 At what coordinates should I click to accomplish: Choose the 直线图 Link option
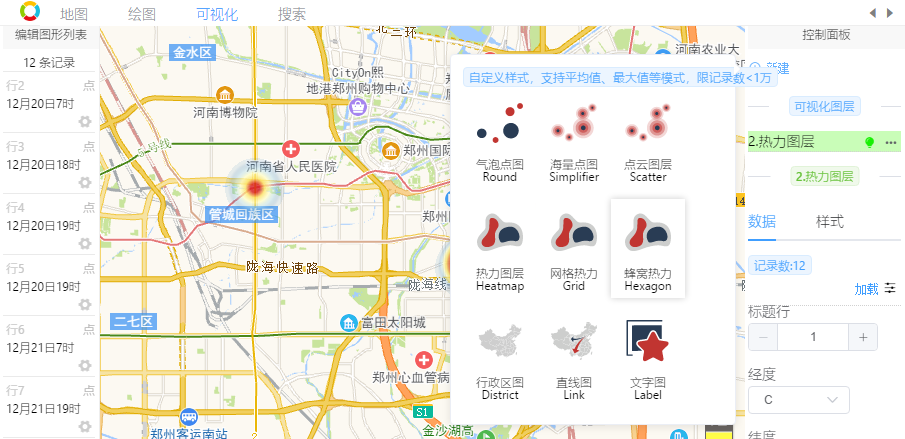[574, 358]
